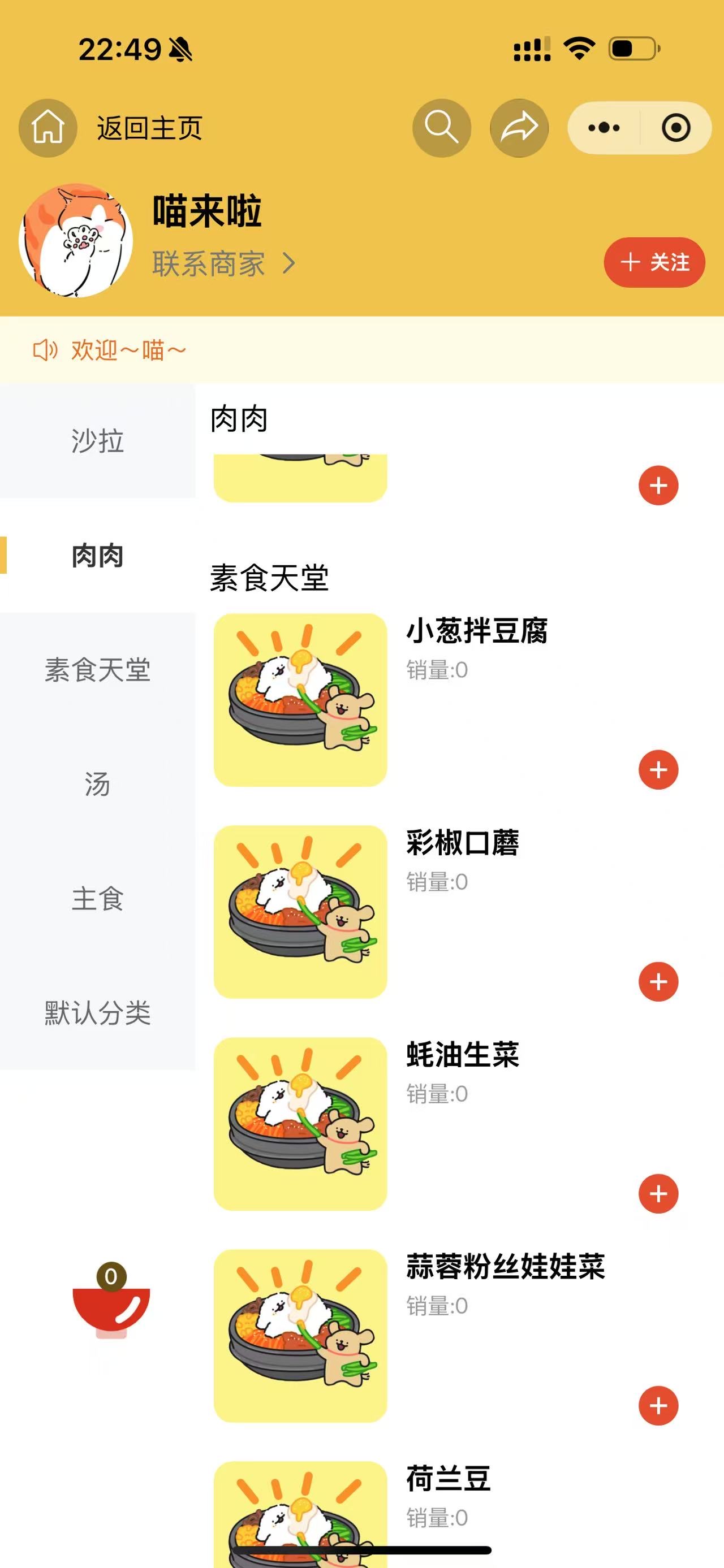Open the search magnifier icon

click(x=441, y=128)
